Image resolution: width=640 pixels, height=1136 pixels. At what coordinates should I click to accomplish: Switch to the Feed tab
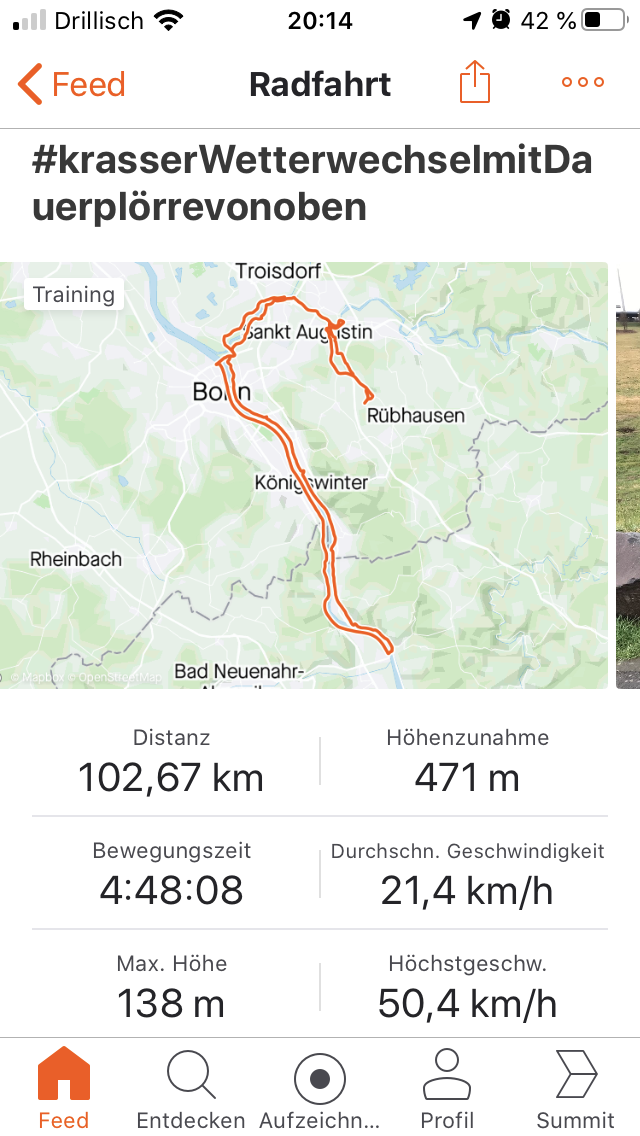(64, 1089)
